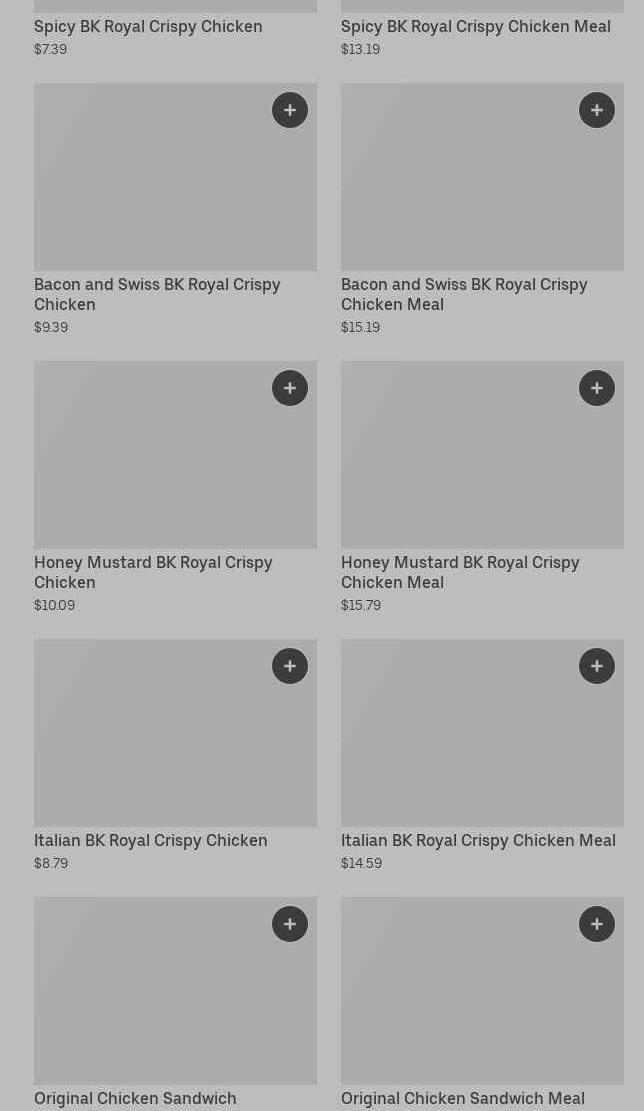
Task: Add Italian BK Royal Crispy Chicken sandwich
Action: (290, 666)
